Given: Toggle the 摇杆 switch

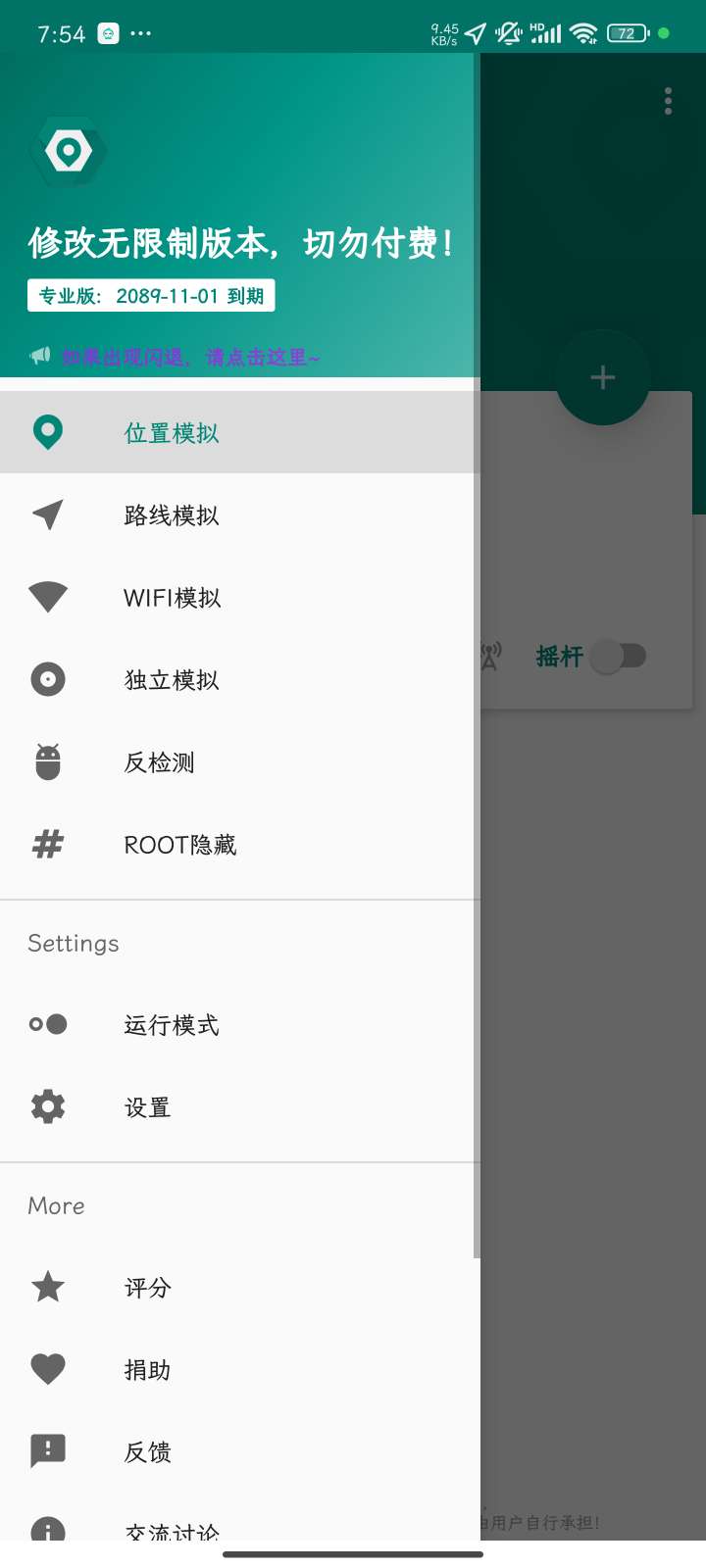Looking at the screenshot, I should pyautogui.click(x=620, y=656).
